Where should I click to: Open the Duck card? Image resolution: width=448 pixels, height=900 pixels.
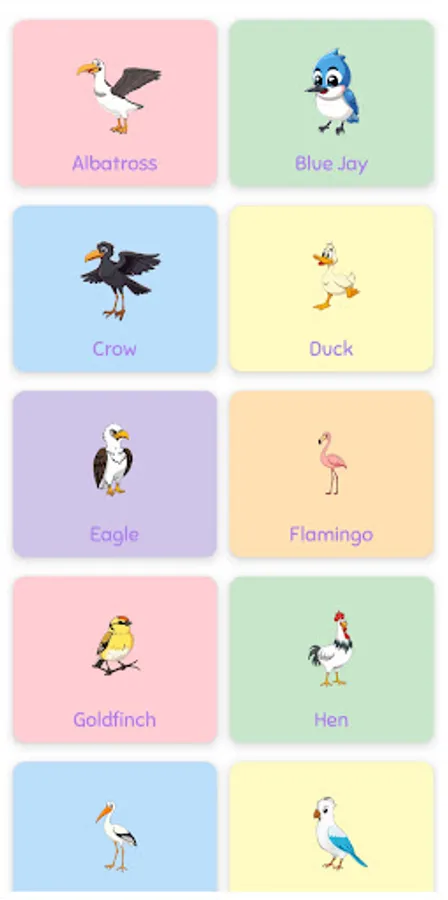332,288
